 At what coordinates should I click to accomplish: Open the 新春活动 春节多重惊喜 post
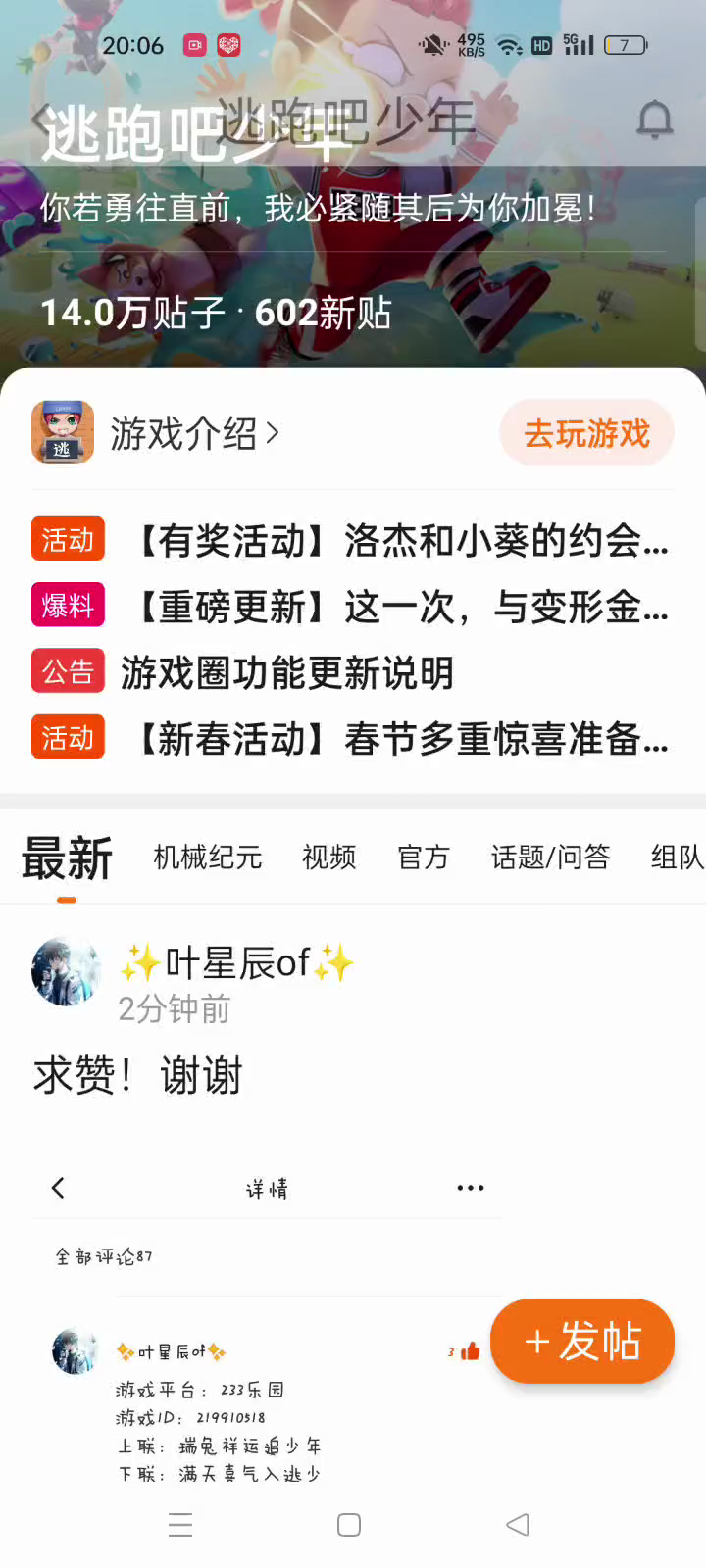[x=400, y=739]
